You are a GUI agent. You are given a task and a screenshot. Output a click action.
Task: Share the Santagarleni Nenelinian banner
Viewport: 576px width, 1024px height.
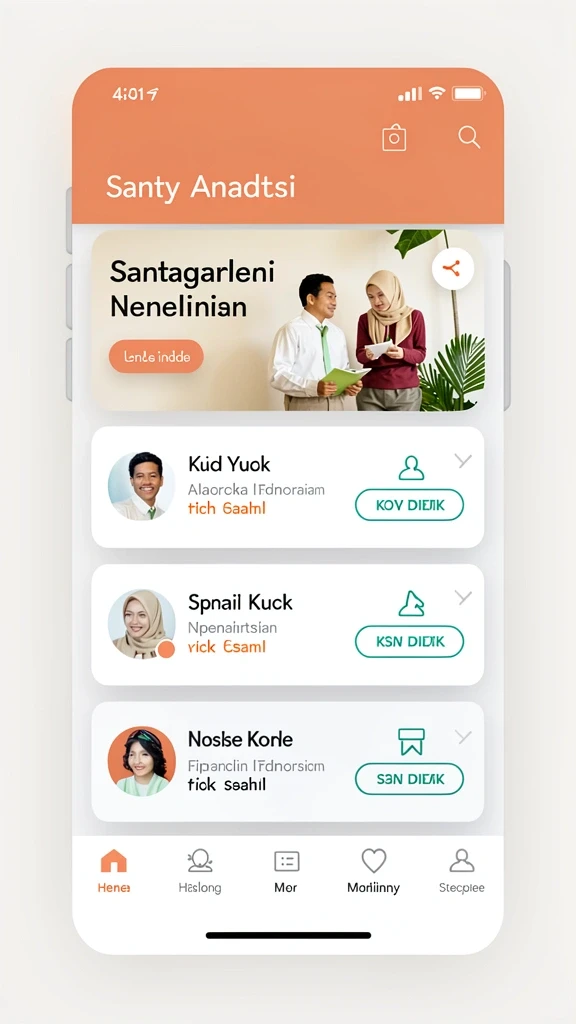coord(453,268)
